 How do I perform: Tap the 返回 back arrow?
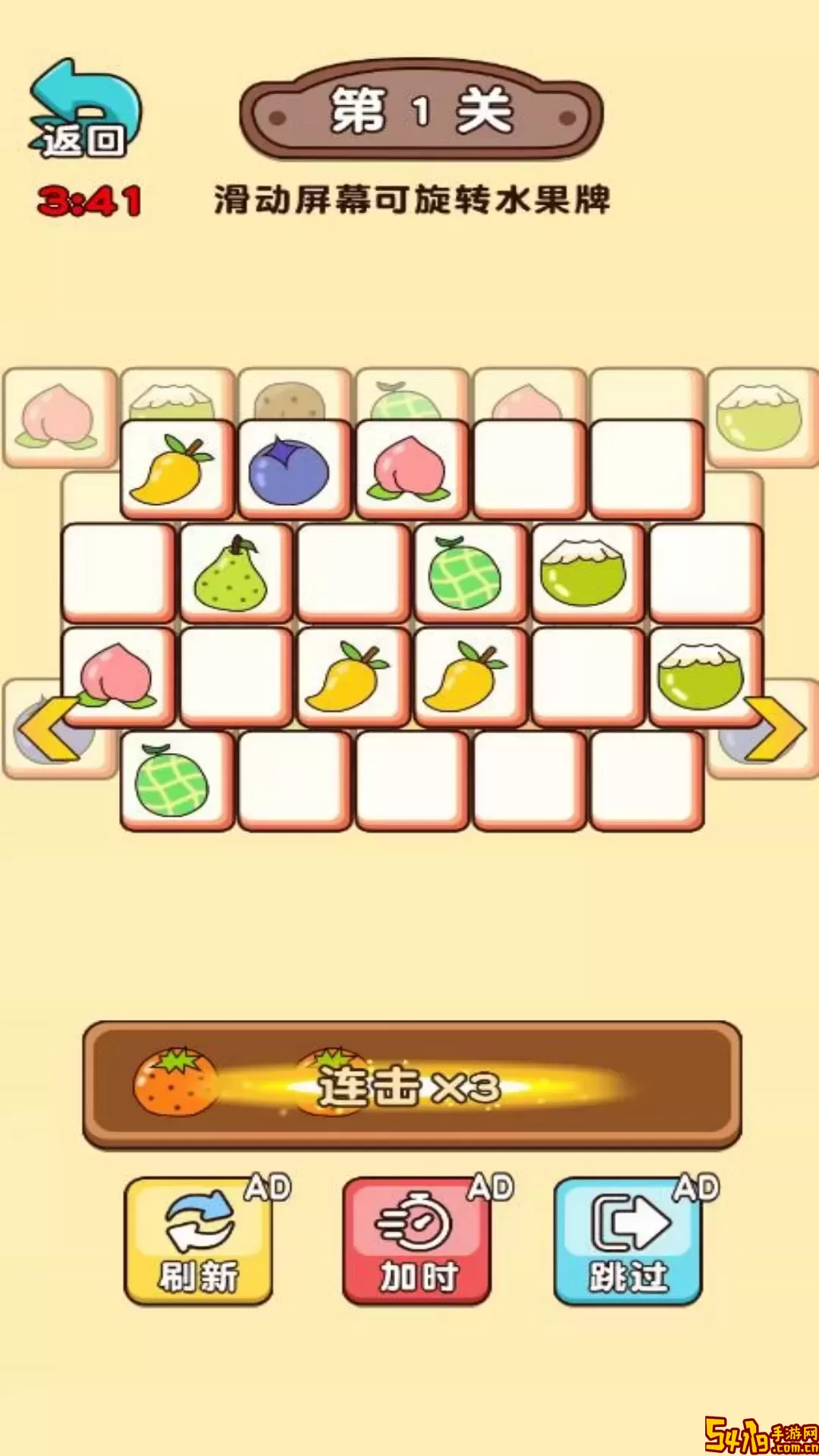[83, 111]
